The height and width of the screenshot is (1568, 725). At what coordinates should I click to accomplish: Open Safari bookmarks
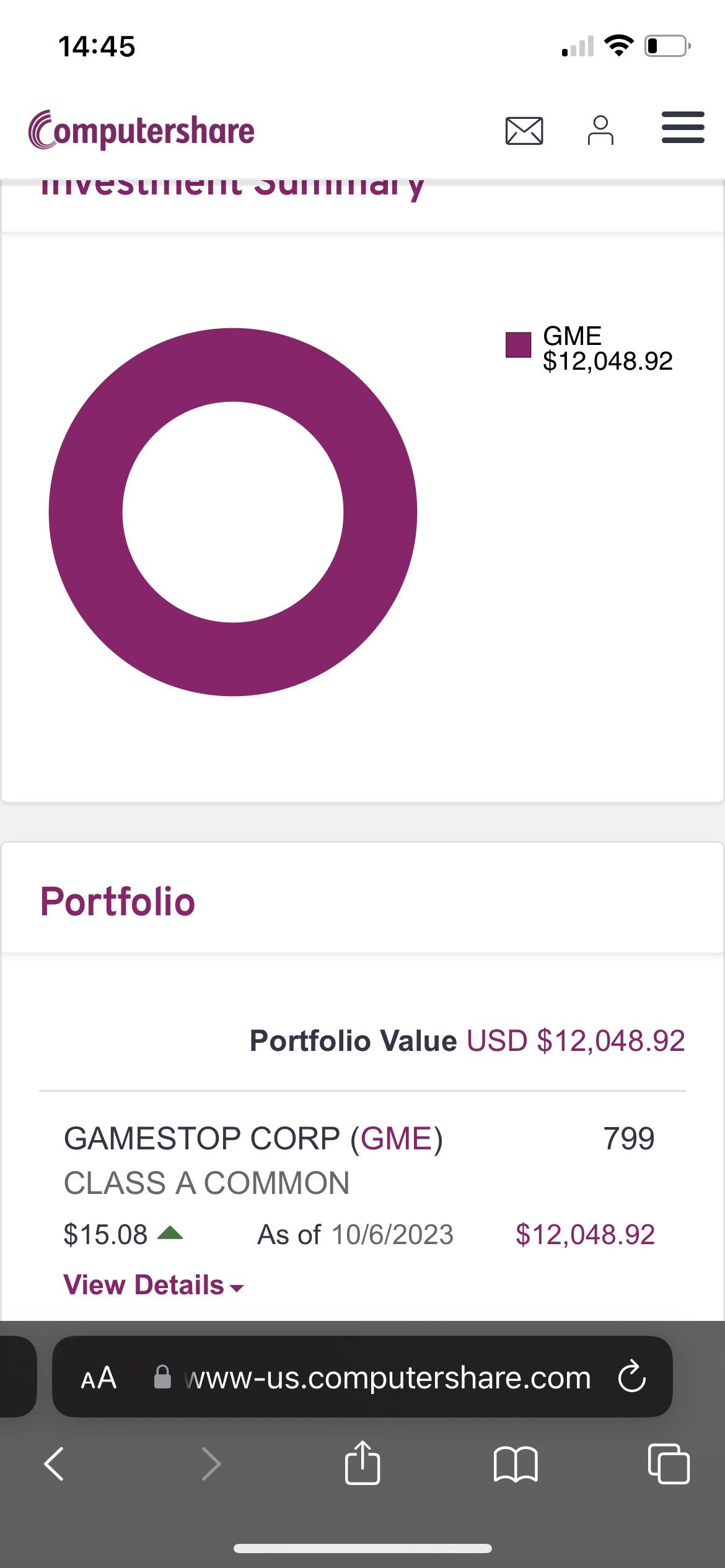pyautogui.click(x=516, y=1465)
